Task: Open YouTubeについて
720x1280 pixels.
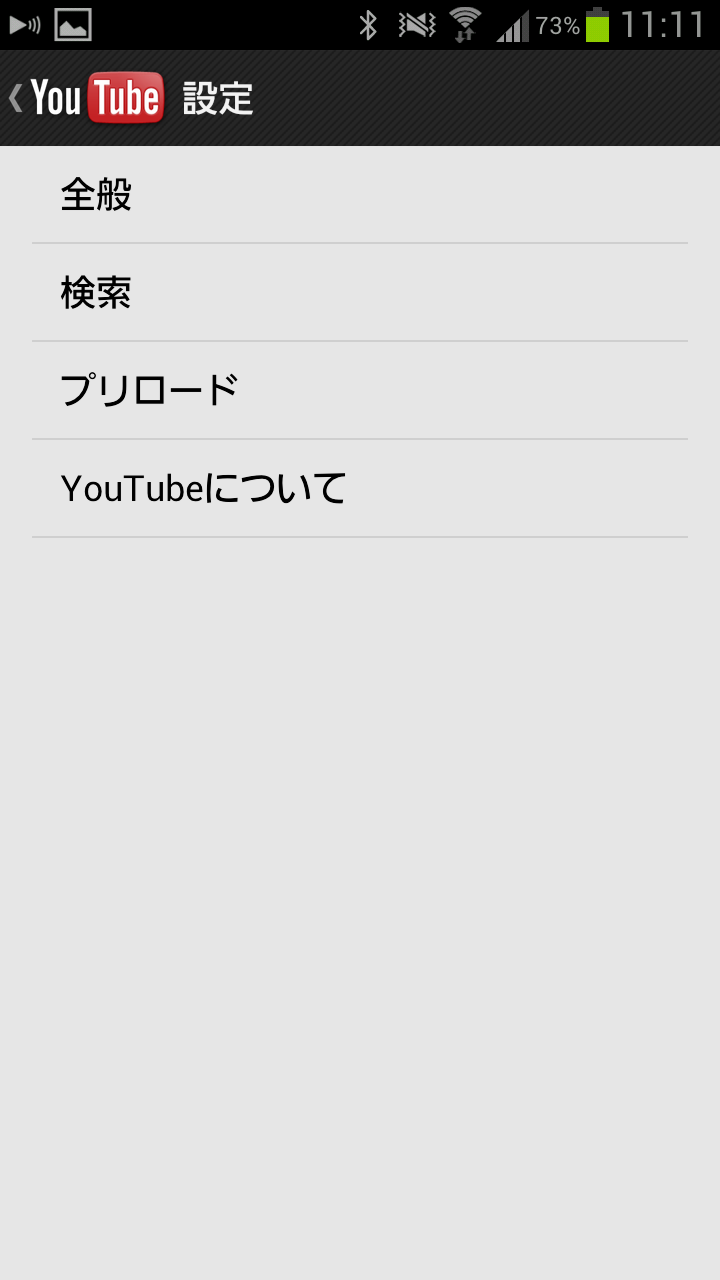Action: coord(360,489)
